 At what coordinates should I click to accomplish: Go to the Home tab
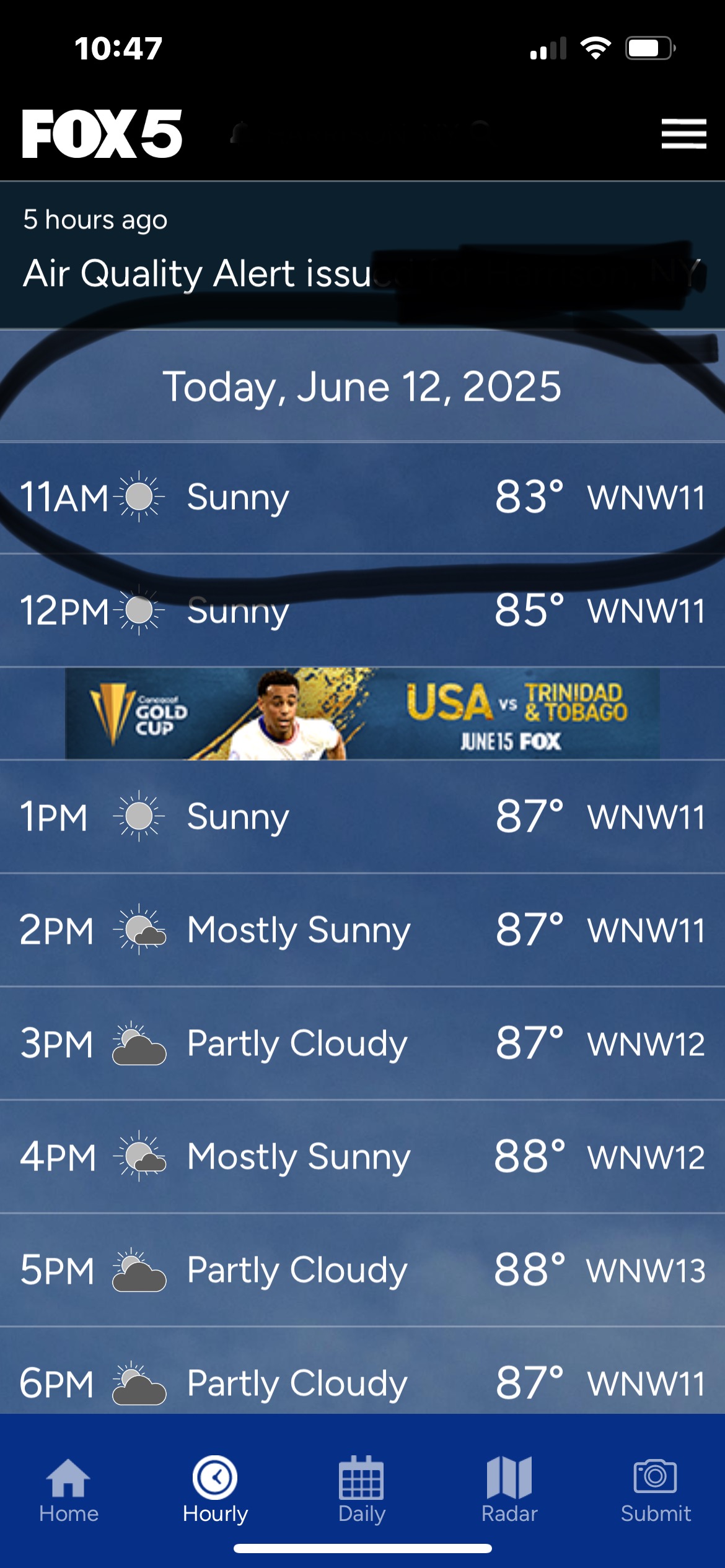[x=69, y=1490]
